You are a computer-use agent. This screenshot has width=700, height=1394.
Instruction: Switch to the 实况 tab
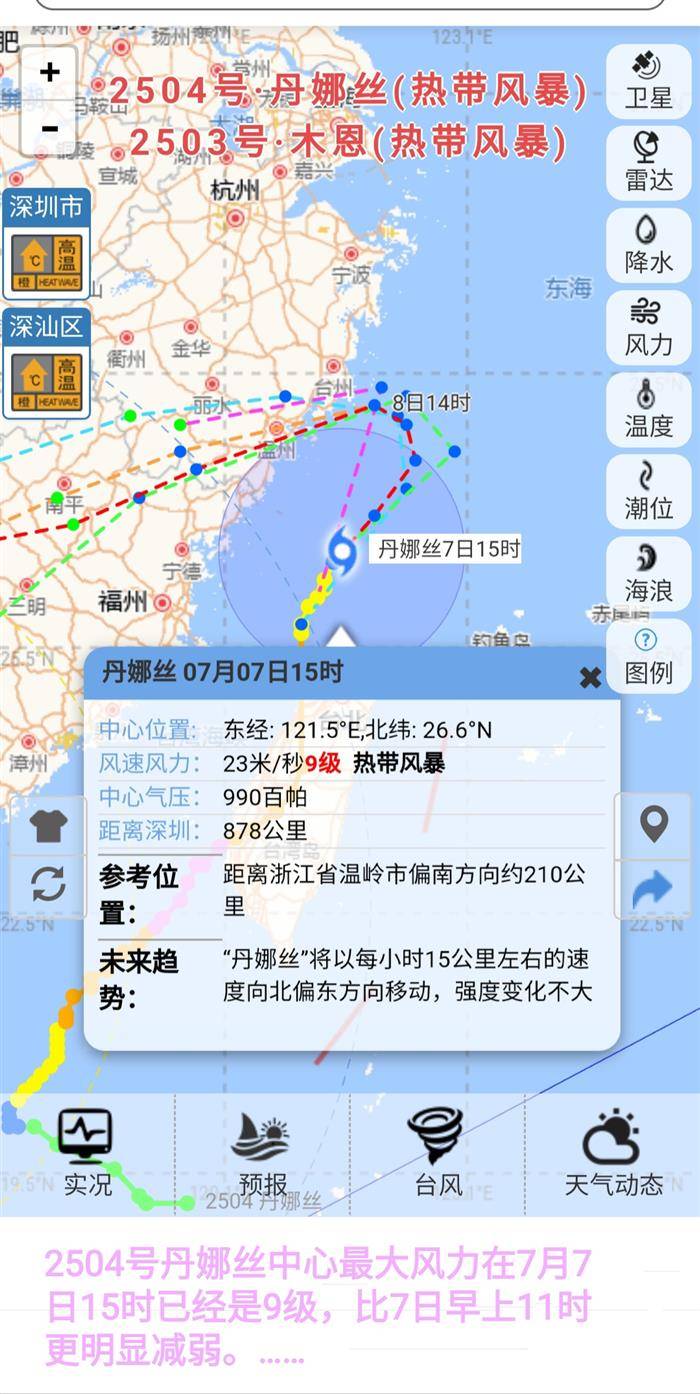click(87, 1153)
